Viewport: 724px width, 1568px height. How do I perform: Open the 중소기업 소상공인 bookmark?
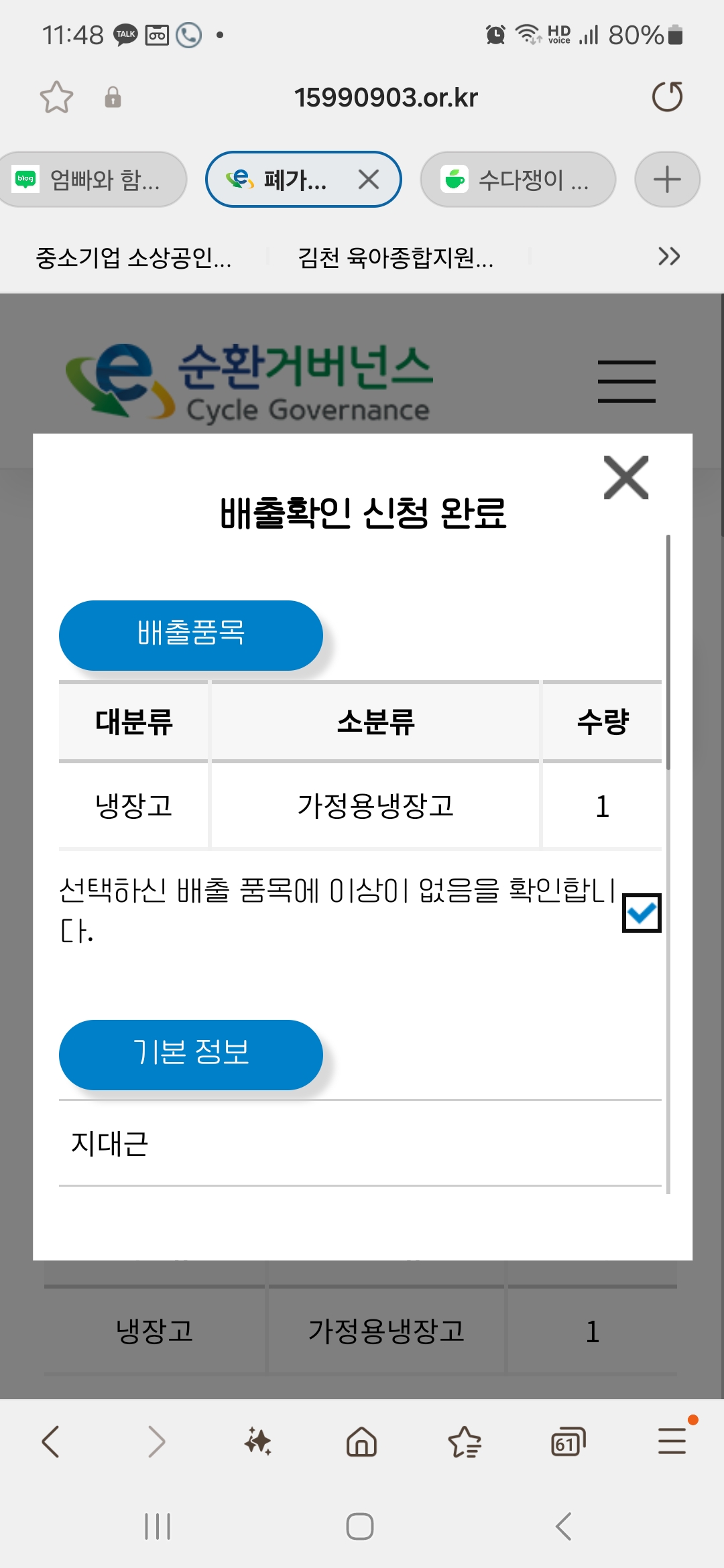coord(134,257)
